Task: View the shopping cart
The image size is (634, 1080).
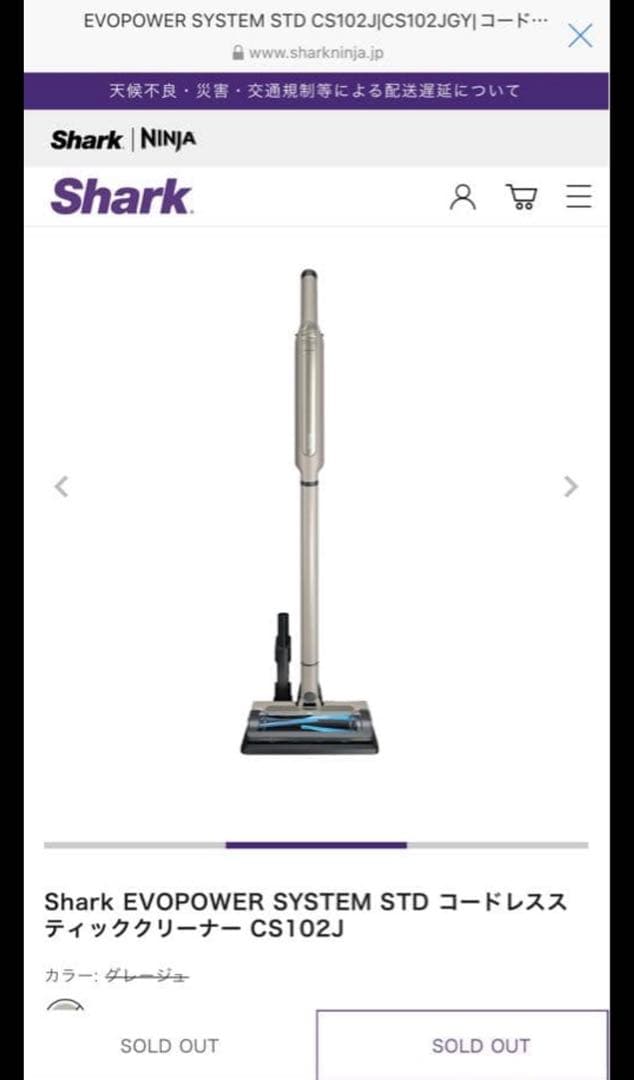Action: coord(521,197)
